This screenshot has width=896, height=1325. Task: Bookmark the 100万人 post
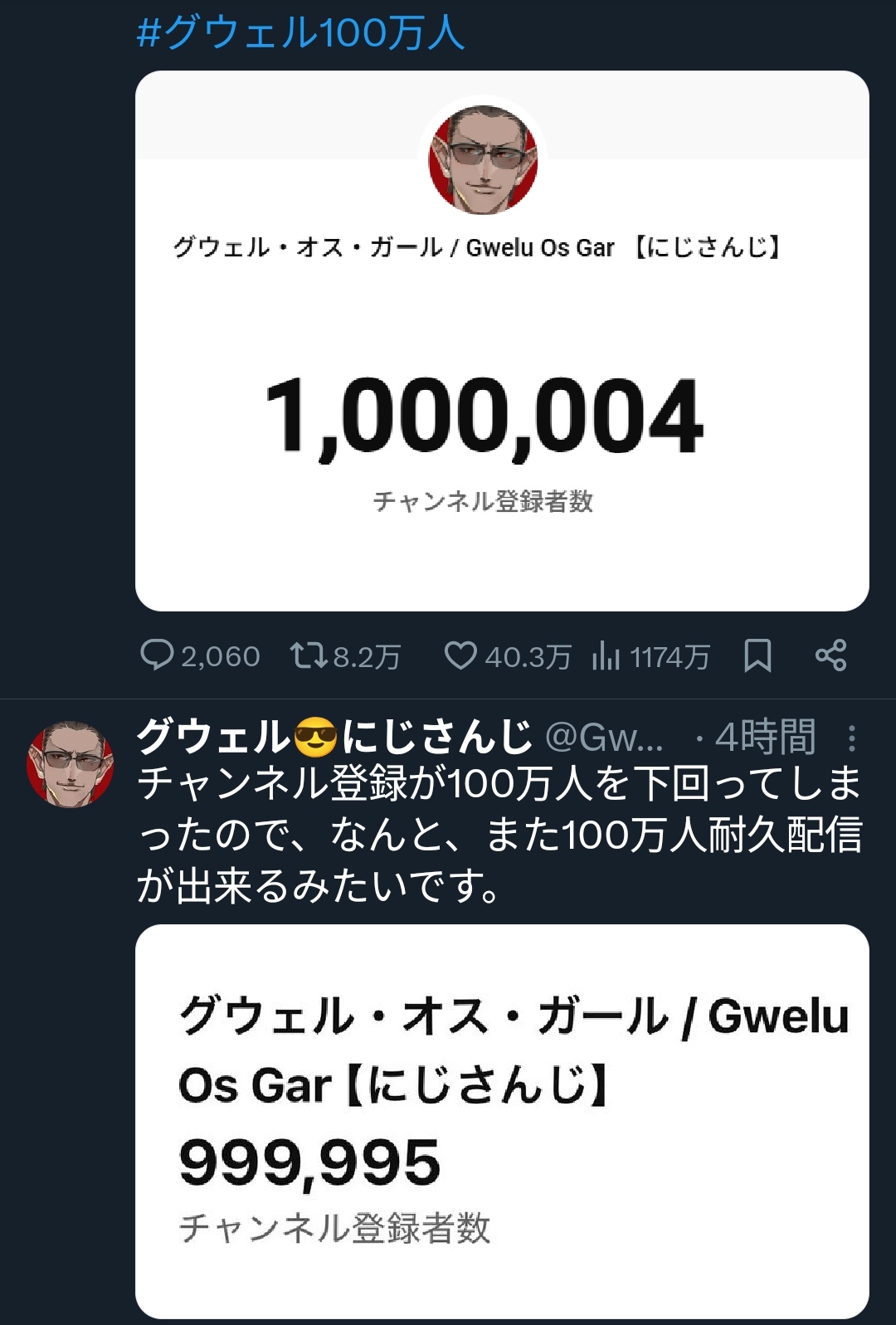757,655
